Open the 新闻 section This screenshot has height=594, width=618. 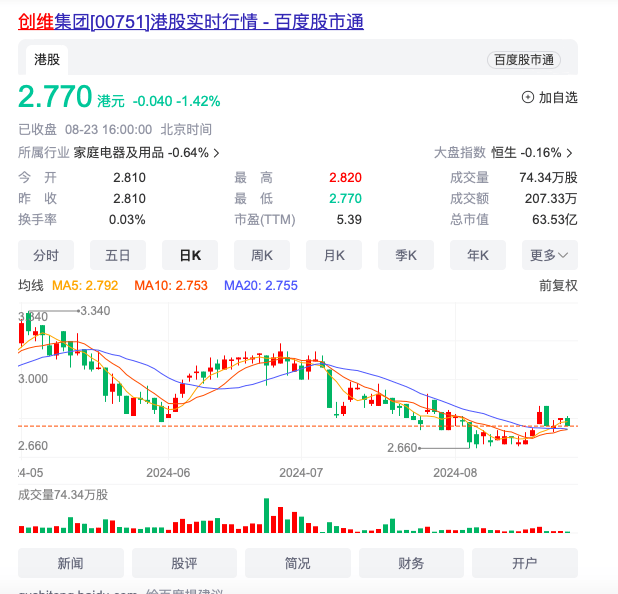70,563
